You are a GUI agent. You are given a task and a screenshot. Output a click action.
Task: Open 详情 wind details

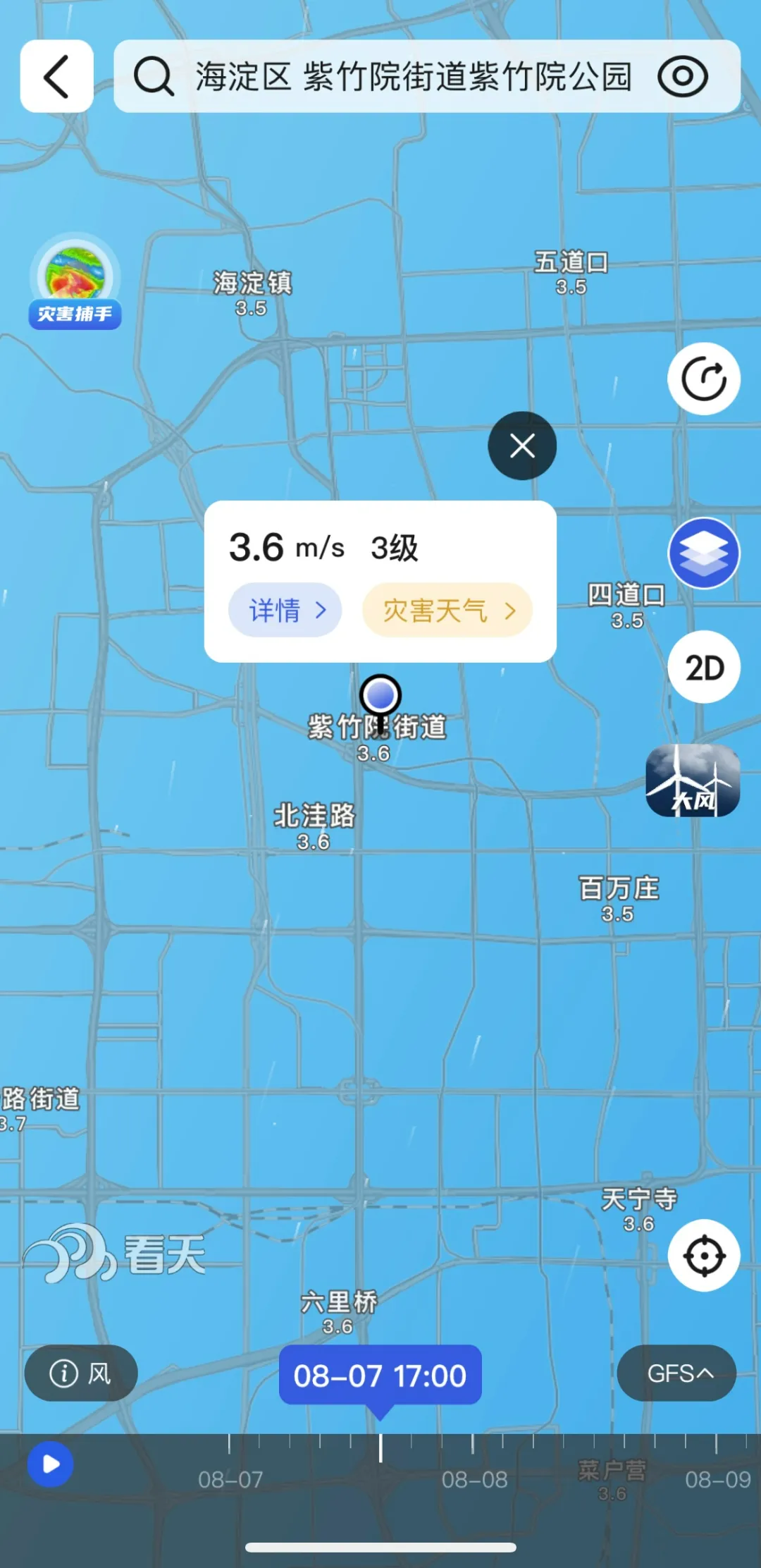(x=285, y=610)
